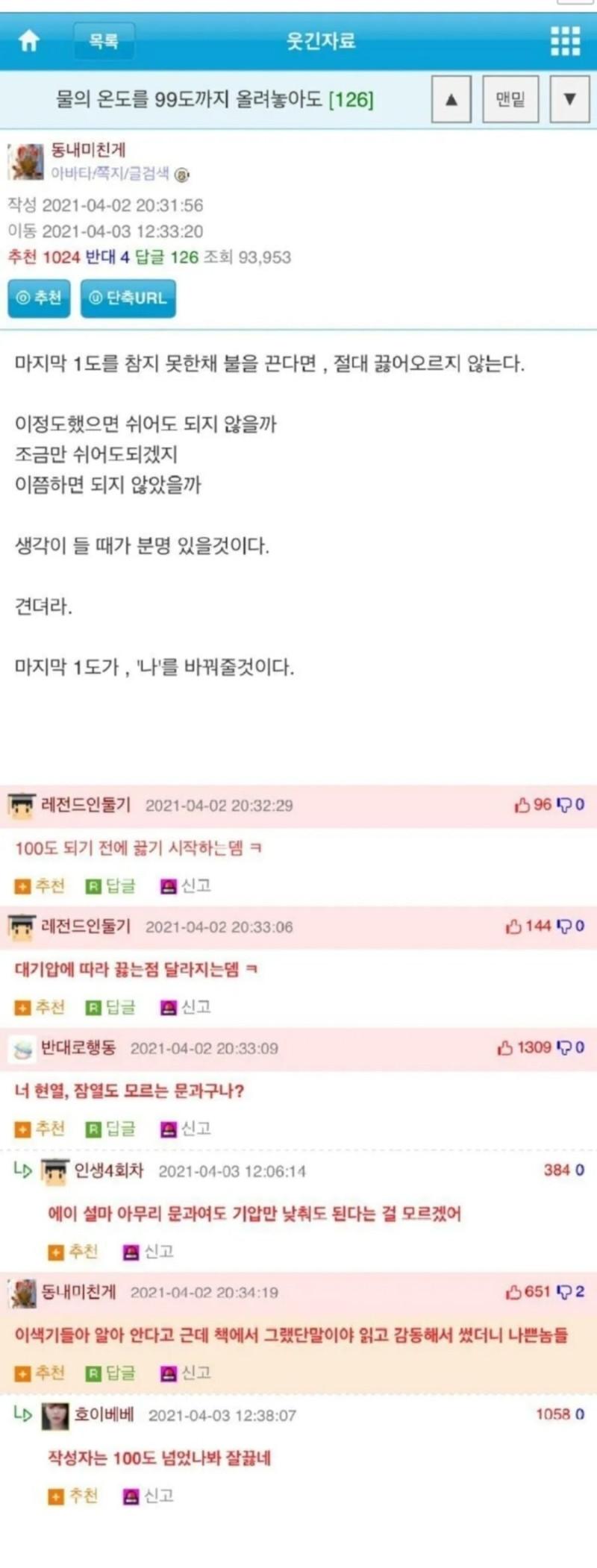Image resolution: width=597 pixels, height=1568 pixels.
Task: Tap the 맨밑 button to go to bottom
Action: click(510, 99)
